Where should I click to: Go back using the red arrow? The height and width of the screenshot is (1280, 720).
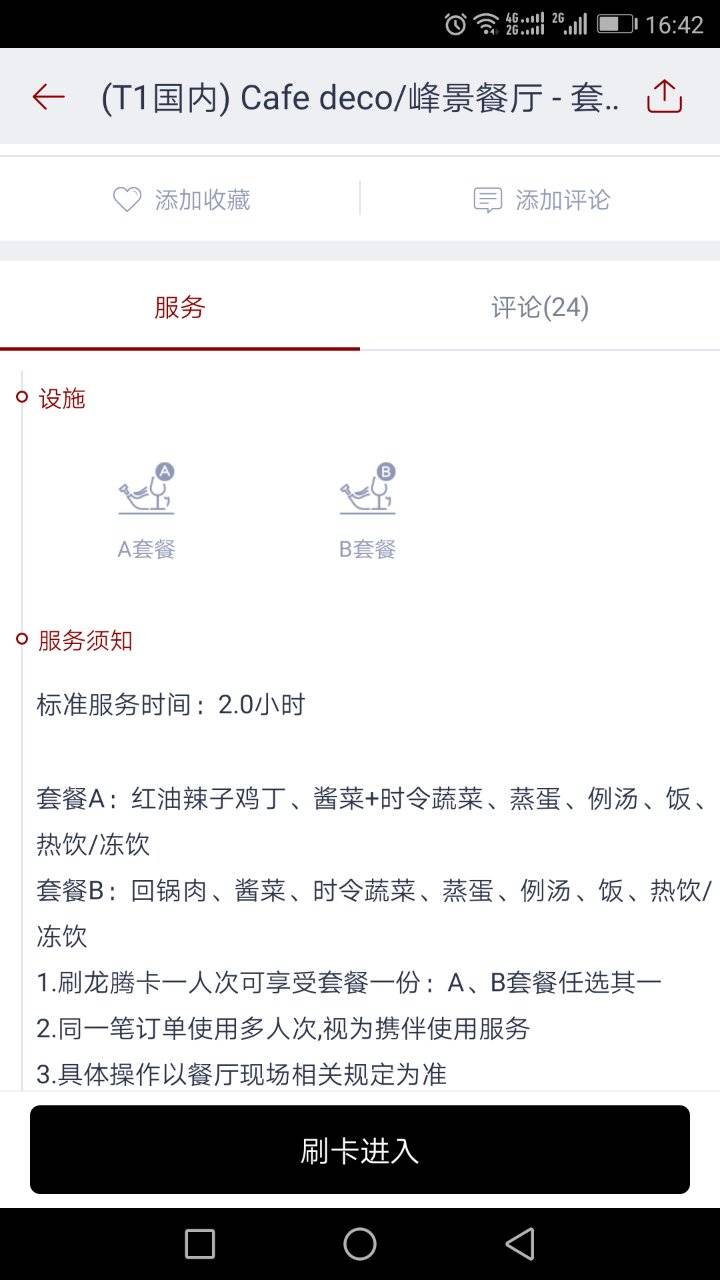point(48,97)
